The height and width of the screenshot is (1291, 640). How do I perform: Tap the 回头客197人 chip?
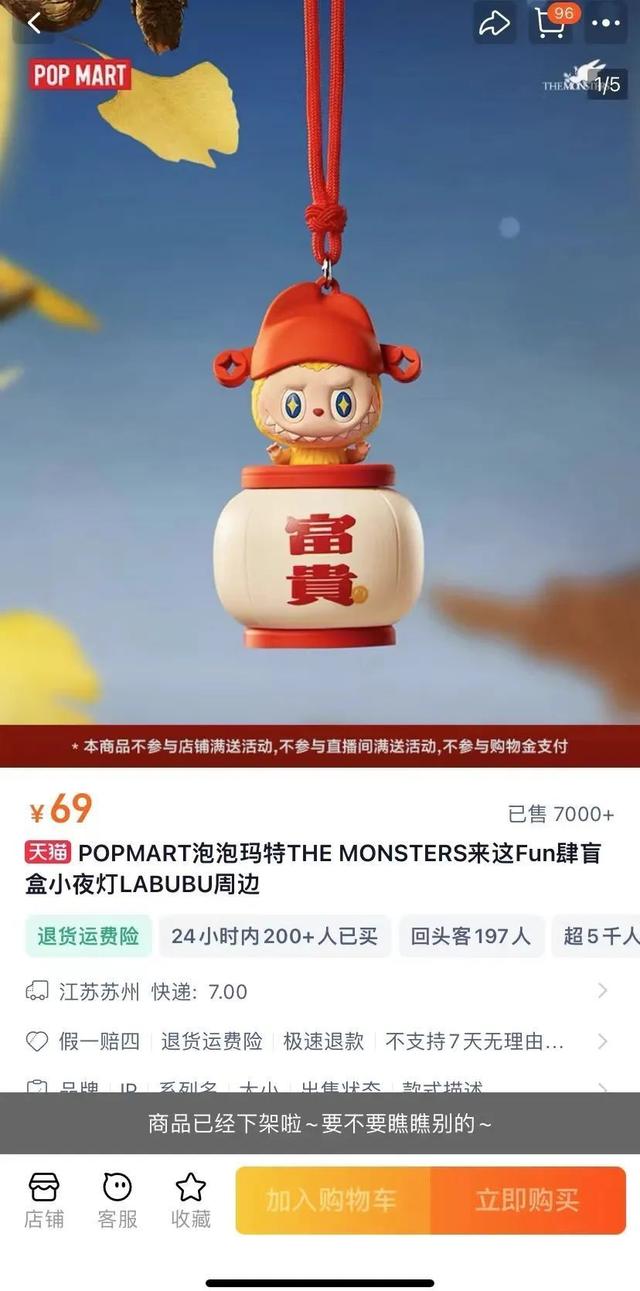coord(471,936)
